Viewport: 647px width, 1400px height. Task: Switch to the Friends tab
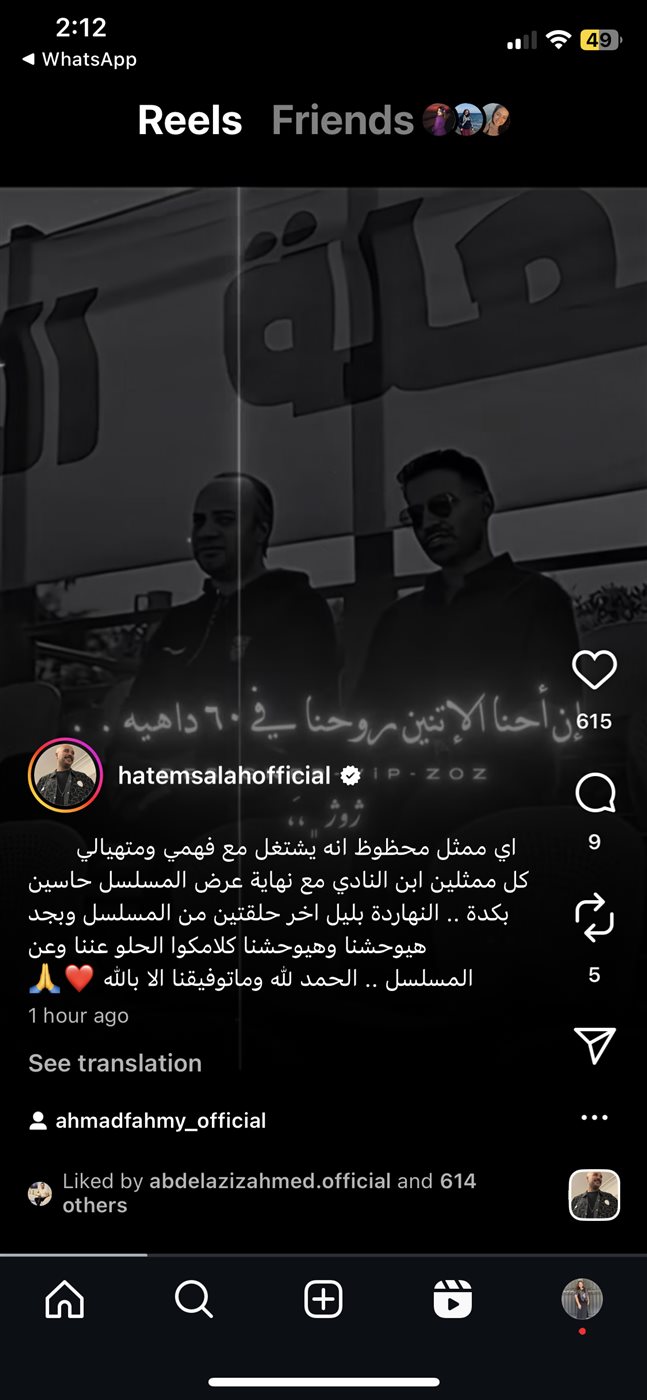point(342,121)
